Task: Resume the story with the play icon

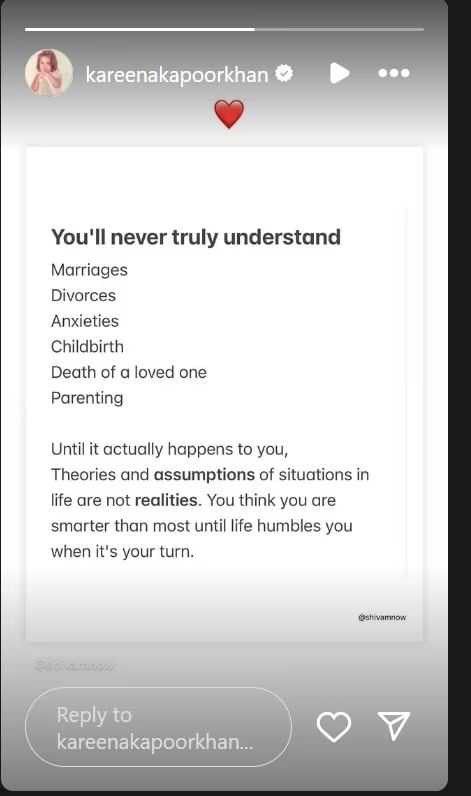Action: click(339, 73)
